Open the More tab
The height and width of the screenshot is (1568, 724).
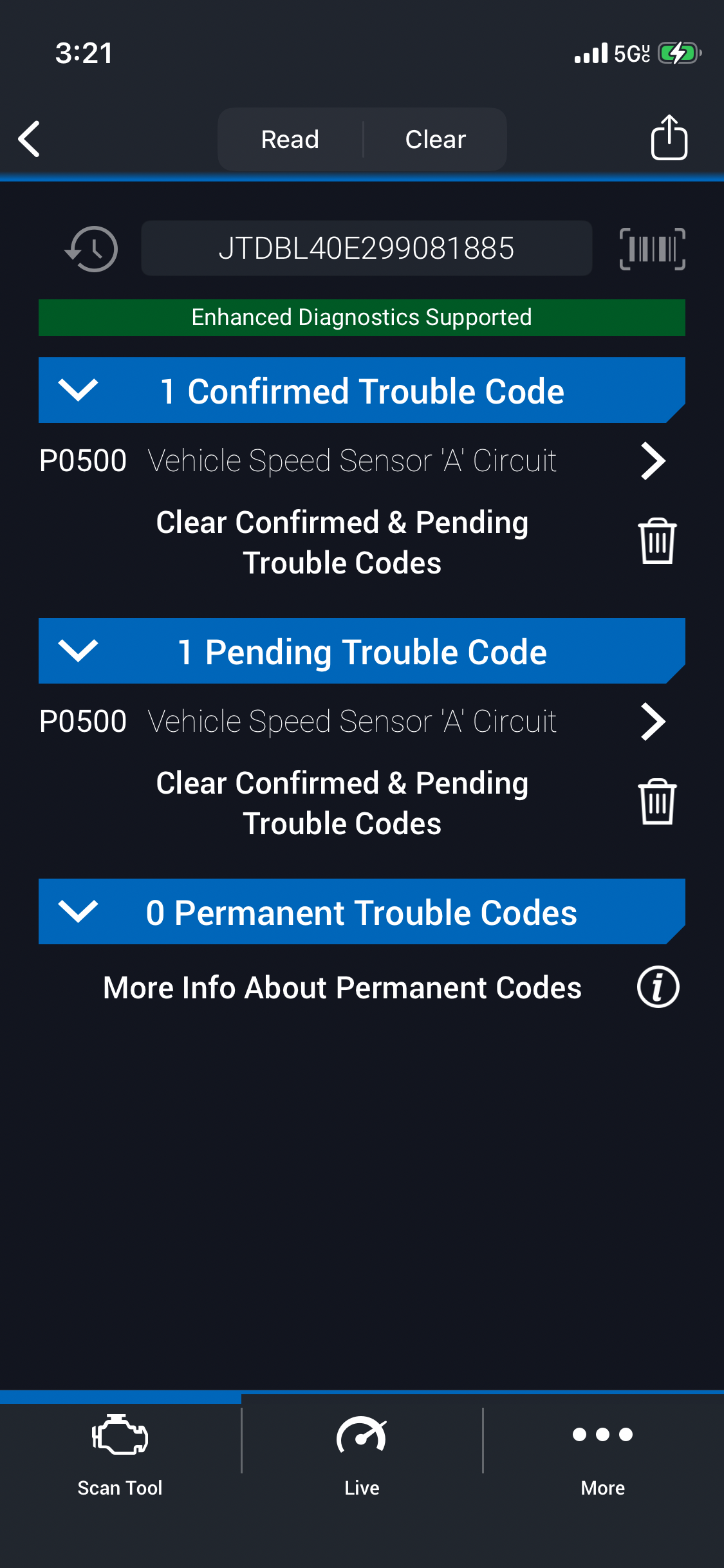(x=602, y=1455)
